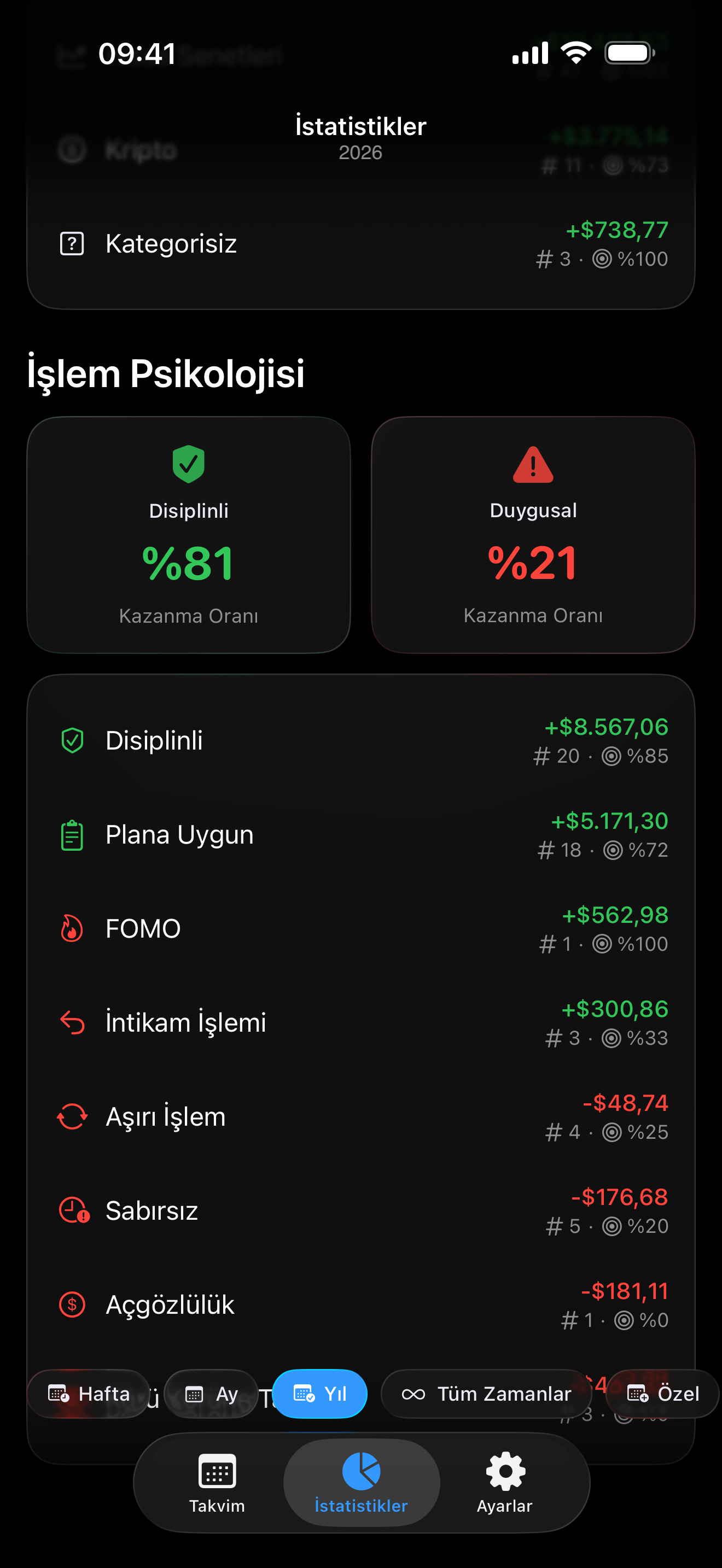The image size is (722, 1568).
Task: Select the Plana Uygun clipboard icon
Action: [72, 834]
